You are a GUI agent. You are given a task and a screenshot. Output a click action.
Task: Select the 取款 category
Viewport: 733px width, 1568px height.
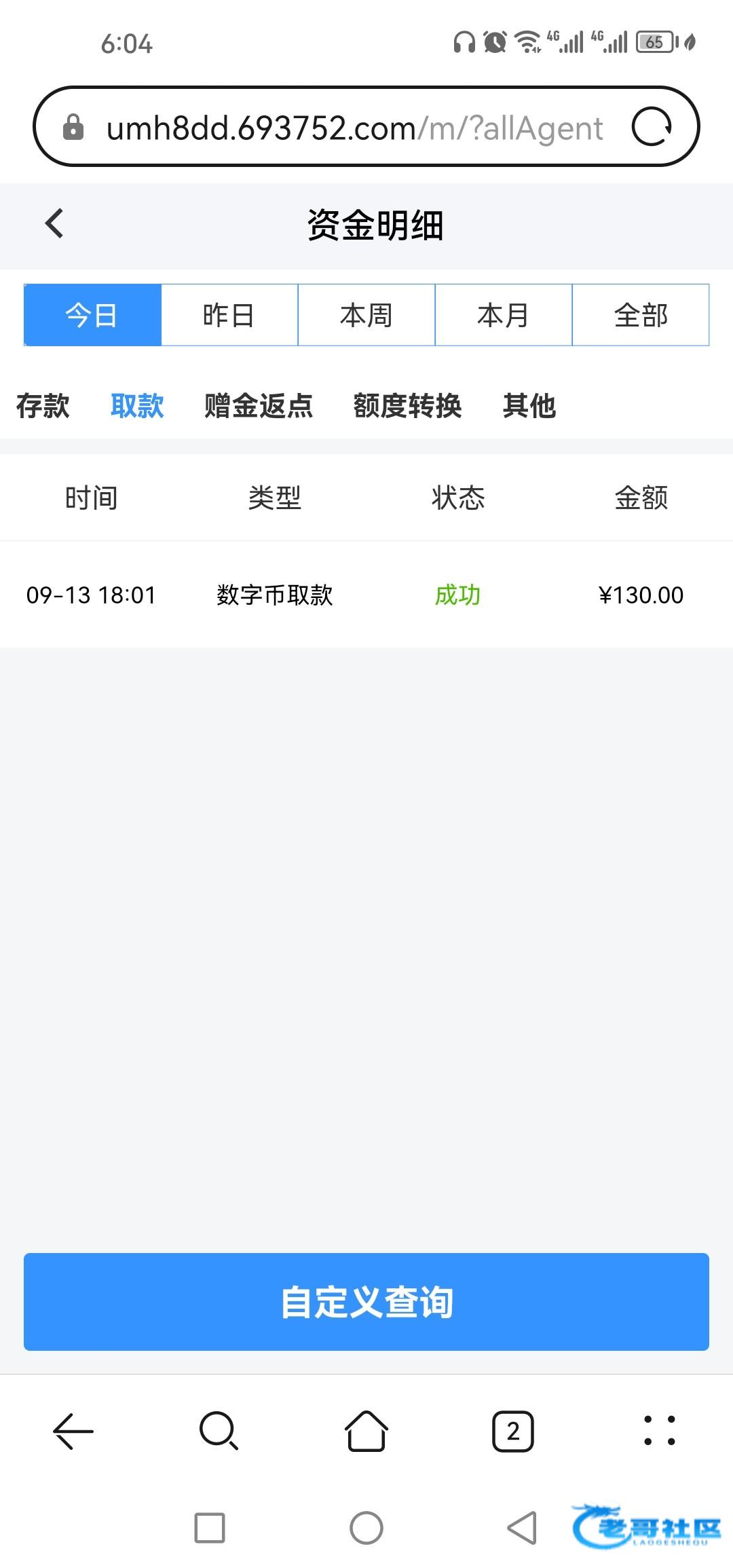click(x=137, y=406)
